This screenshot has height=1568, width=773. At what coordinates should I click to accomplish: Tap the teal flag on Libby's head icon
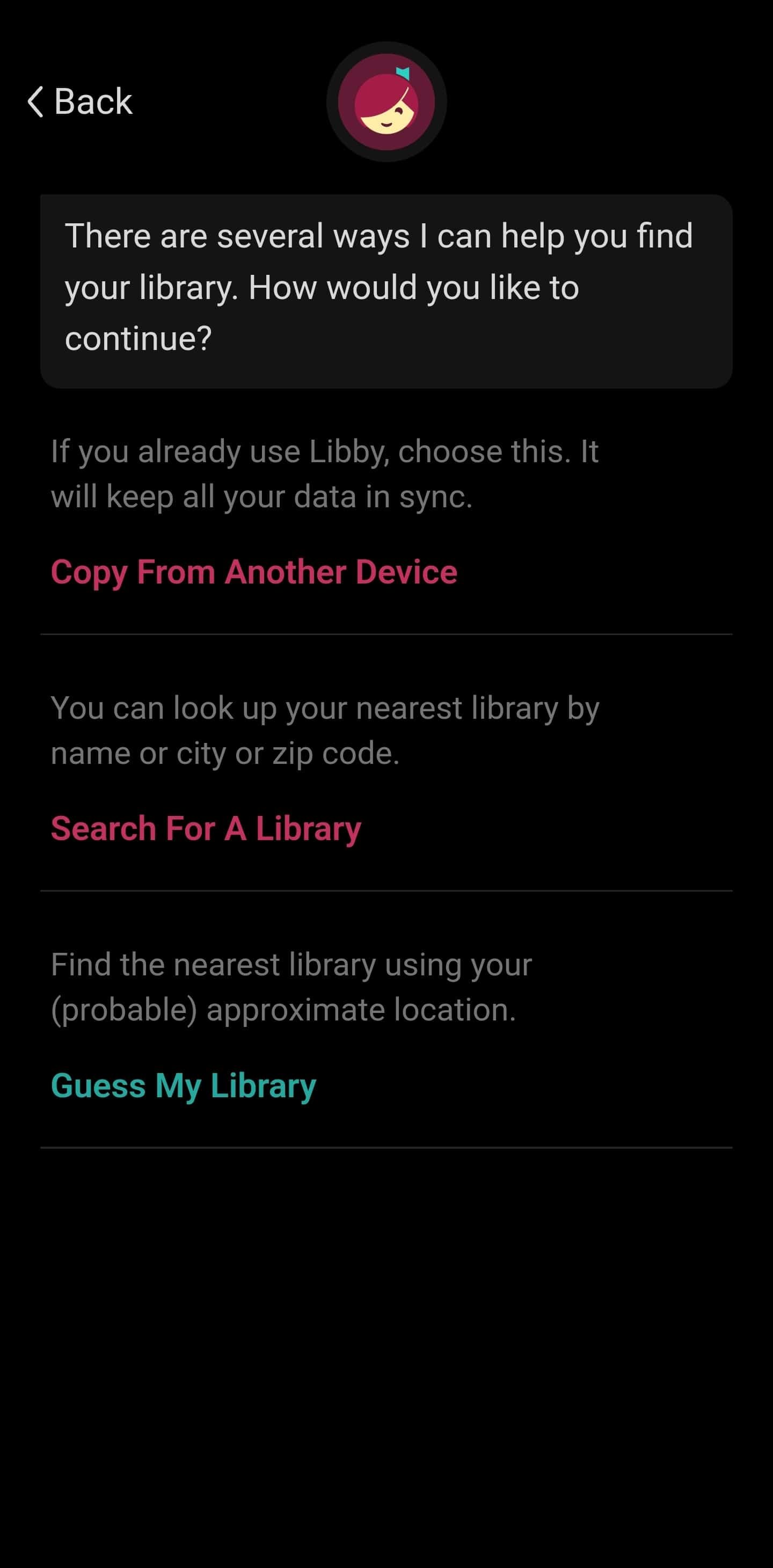[403, 73]
